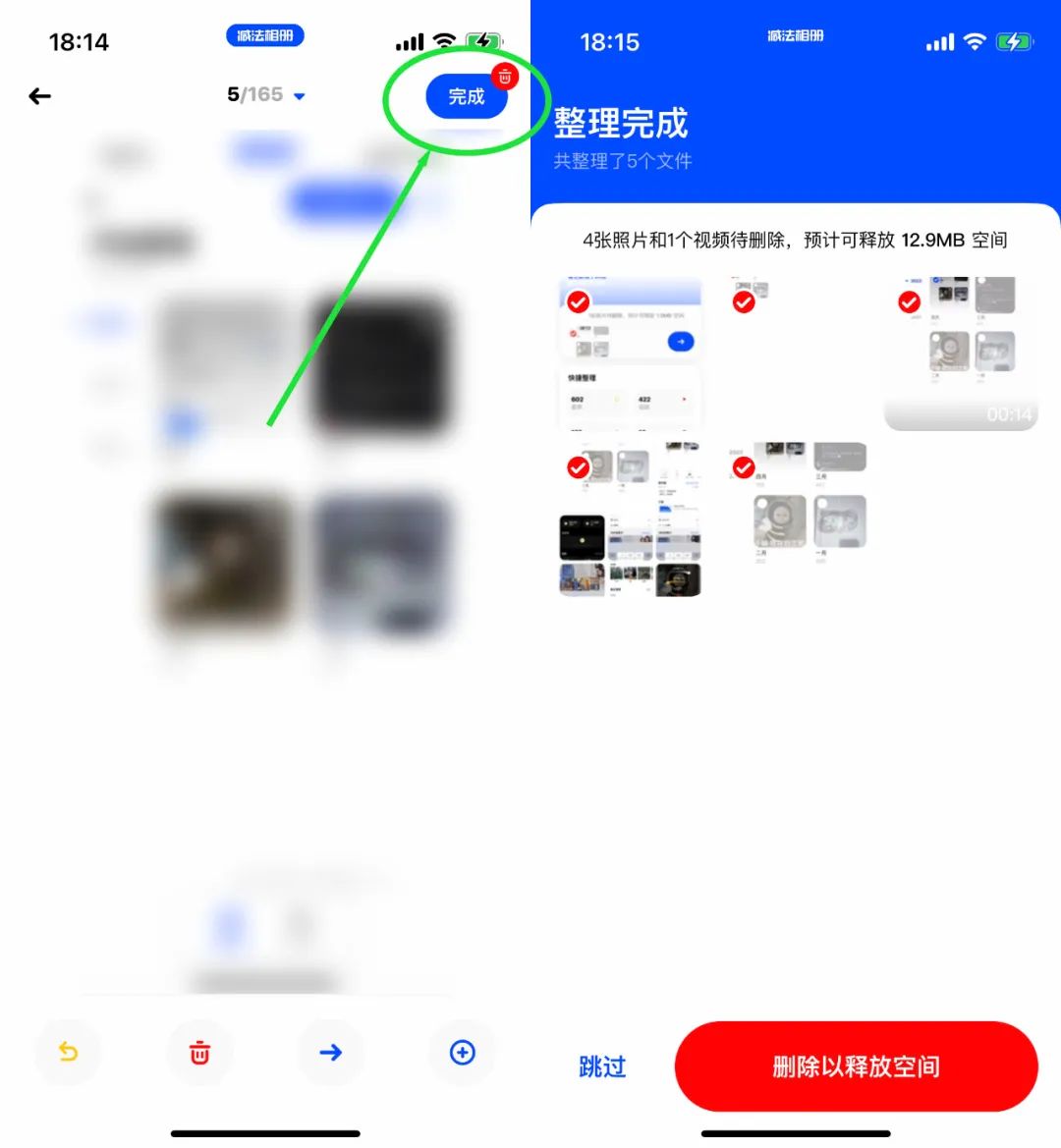Viewport: 1061px width, 1148px height.
Task: Uncheck the red checkmark on the top-left thumbnail
Action: click(x=578, y=302)
